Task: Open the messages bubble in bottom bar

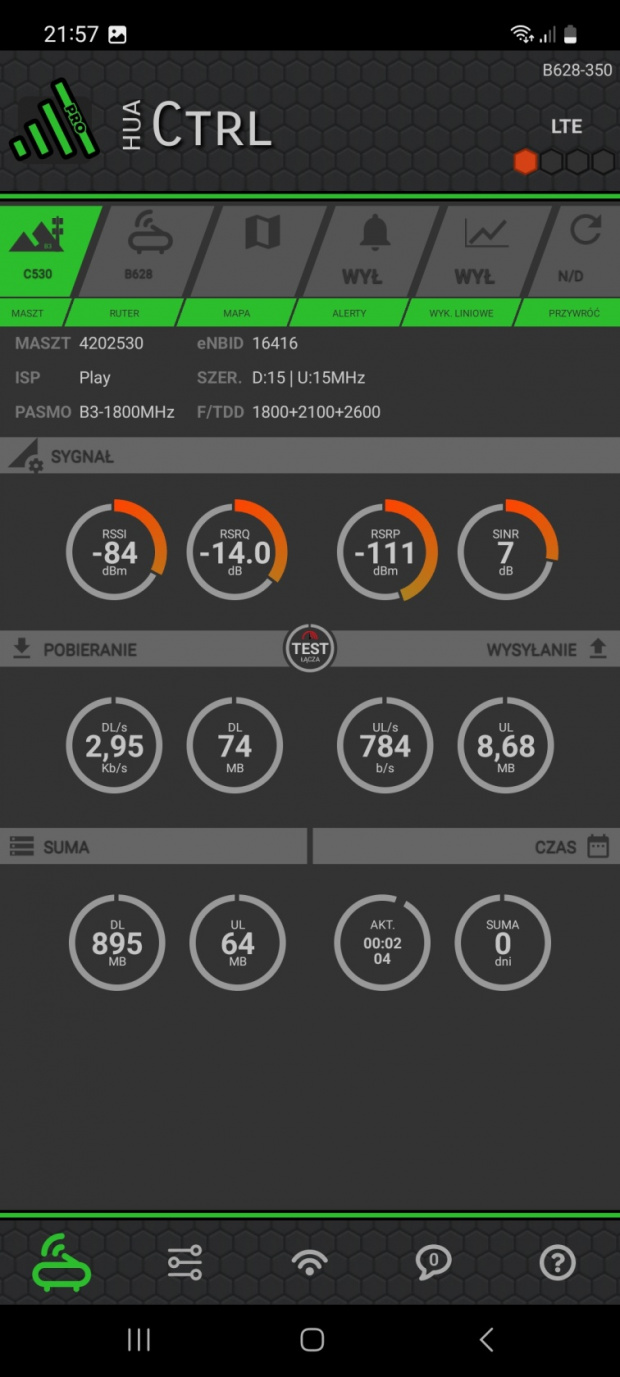Action: [433, 1262]
